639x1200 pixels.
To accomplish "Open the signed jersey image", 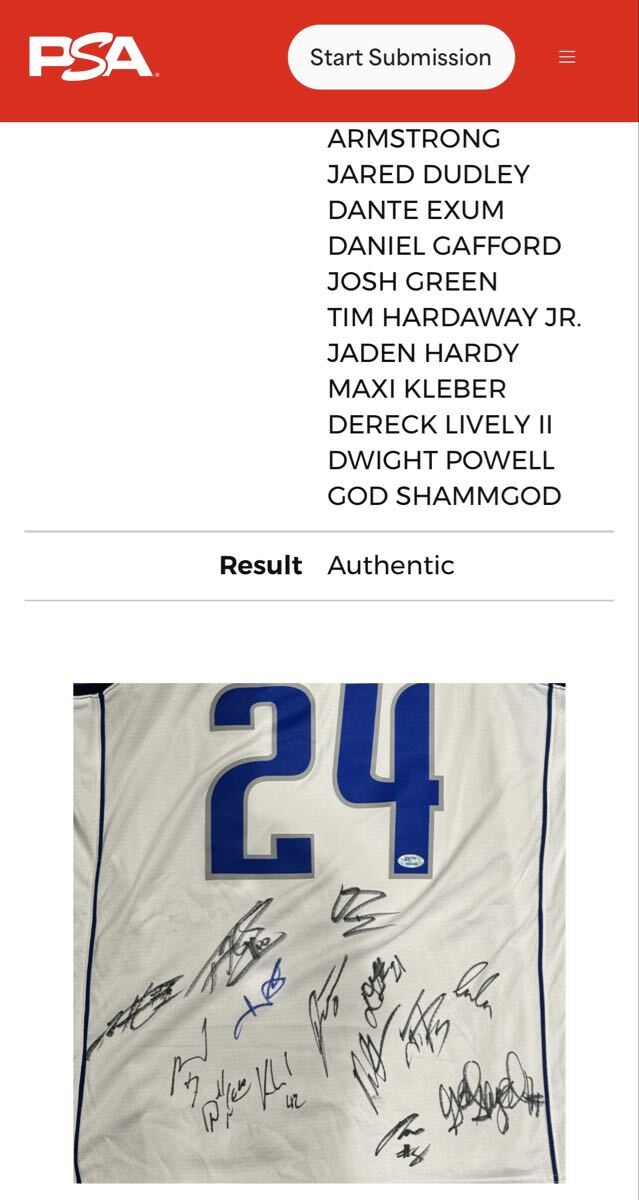I will point(319,932).
